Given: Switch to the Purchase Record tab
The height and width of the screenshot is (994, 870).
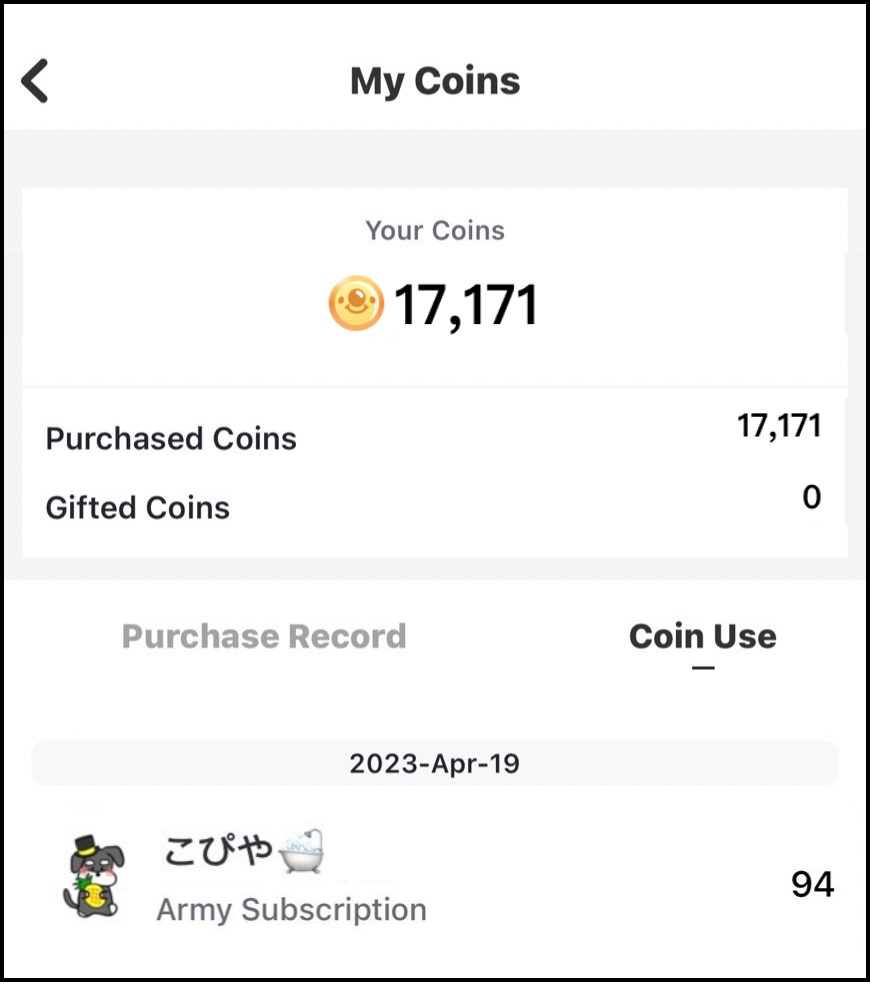Looking at the screenshot, I should pyautogui.click(x=264, y=637).
